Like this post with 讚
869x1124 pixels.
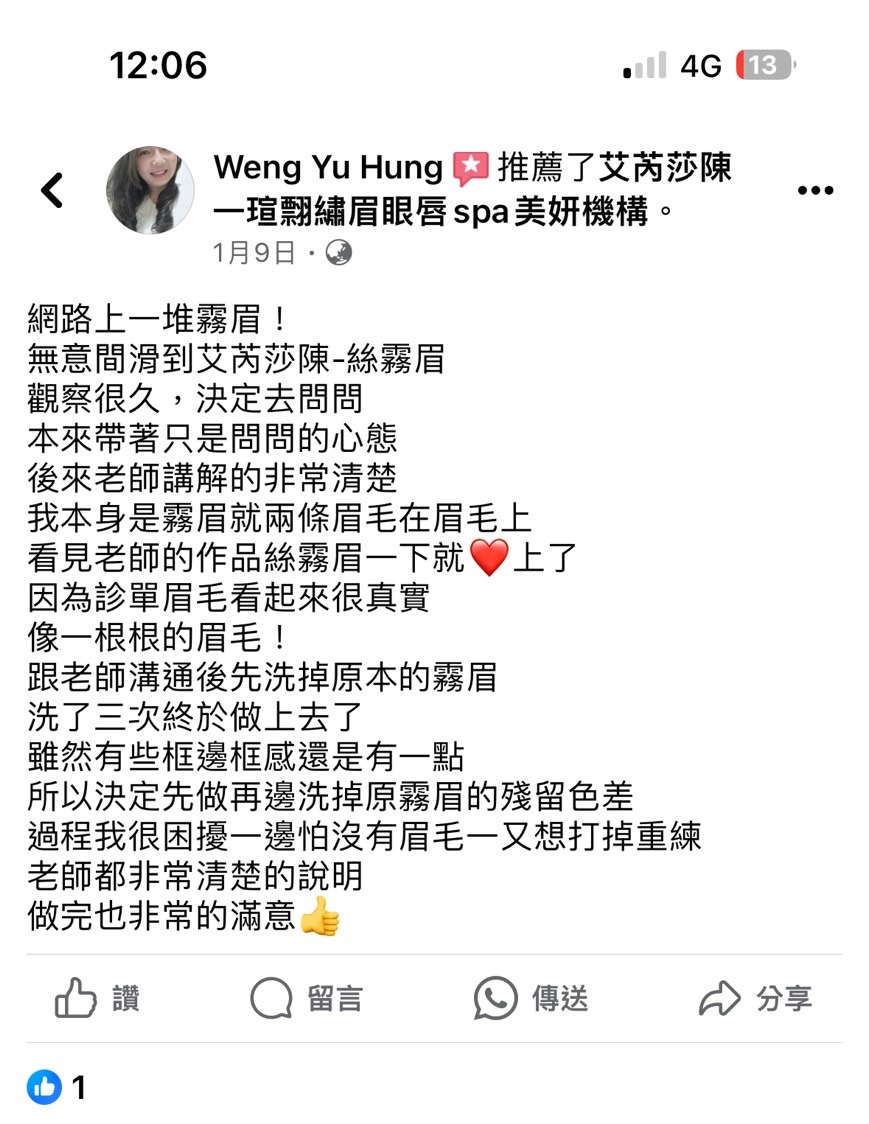click(x=97, y=999)
